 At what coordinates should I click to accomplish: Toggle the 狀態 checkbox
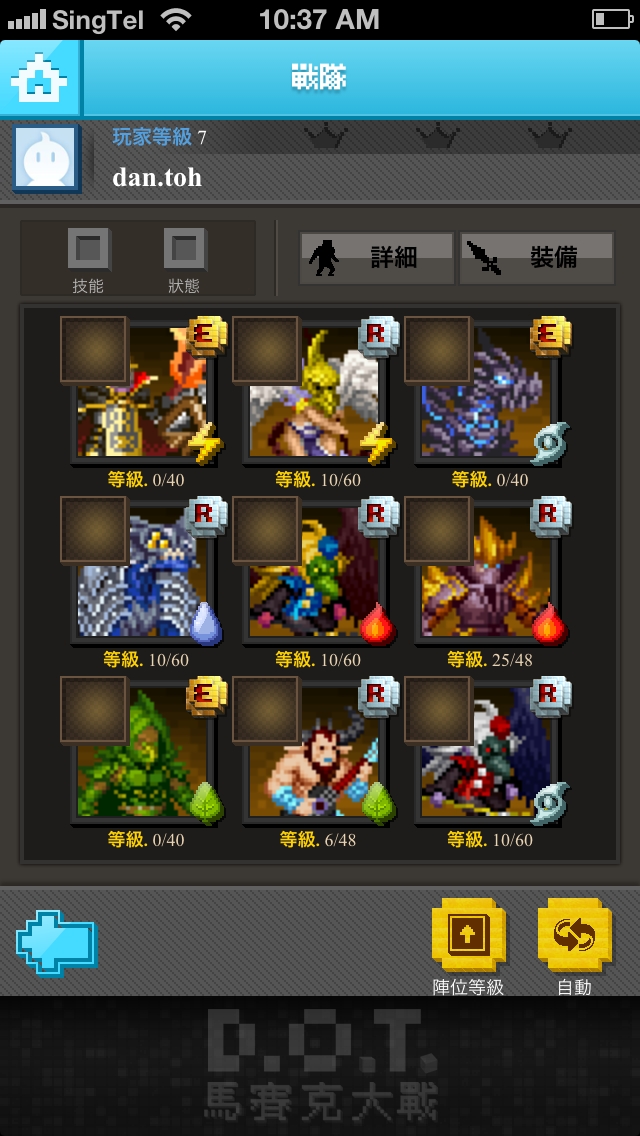click(184, 249)
